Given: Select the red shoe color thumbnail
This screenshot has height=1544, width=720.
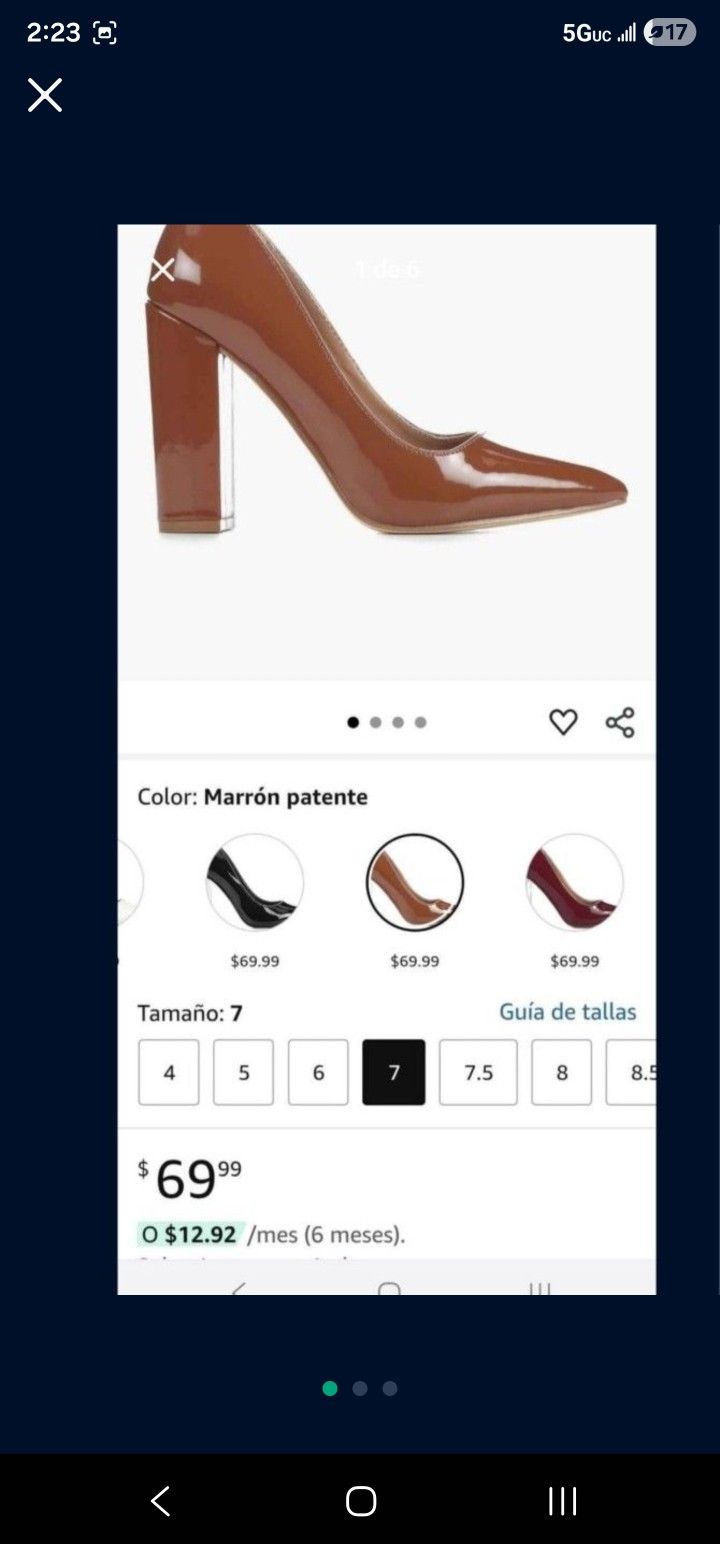Looking at the screenshot, I should pos(574,882).
